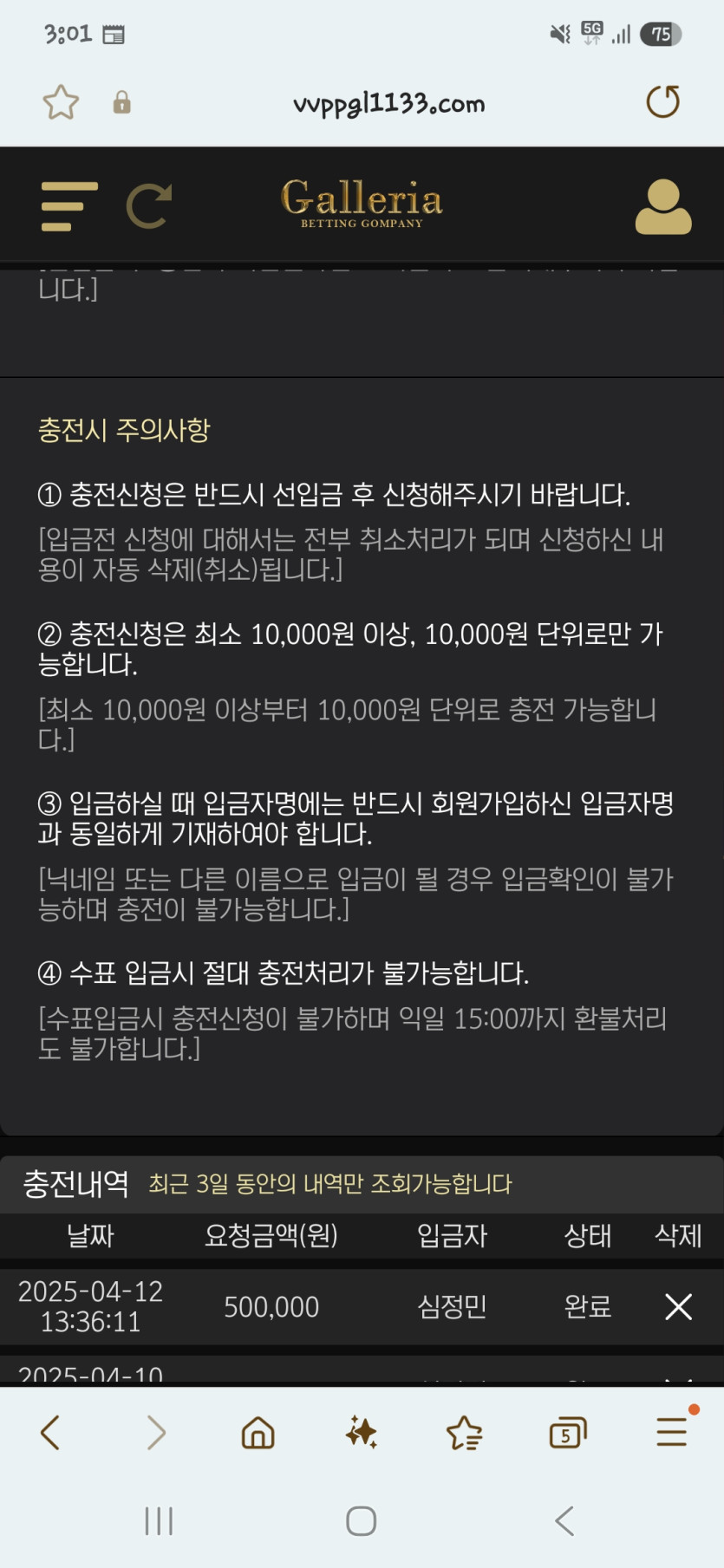Open the browser's main menu
The image size is (724, 1568).
(x=672, y=1431)
